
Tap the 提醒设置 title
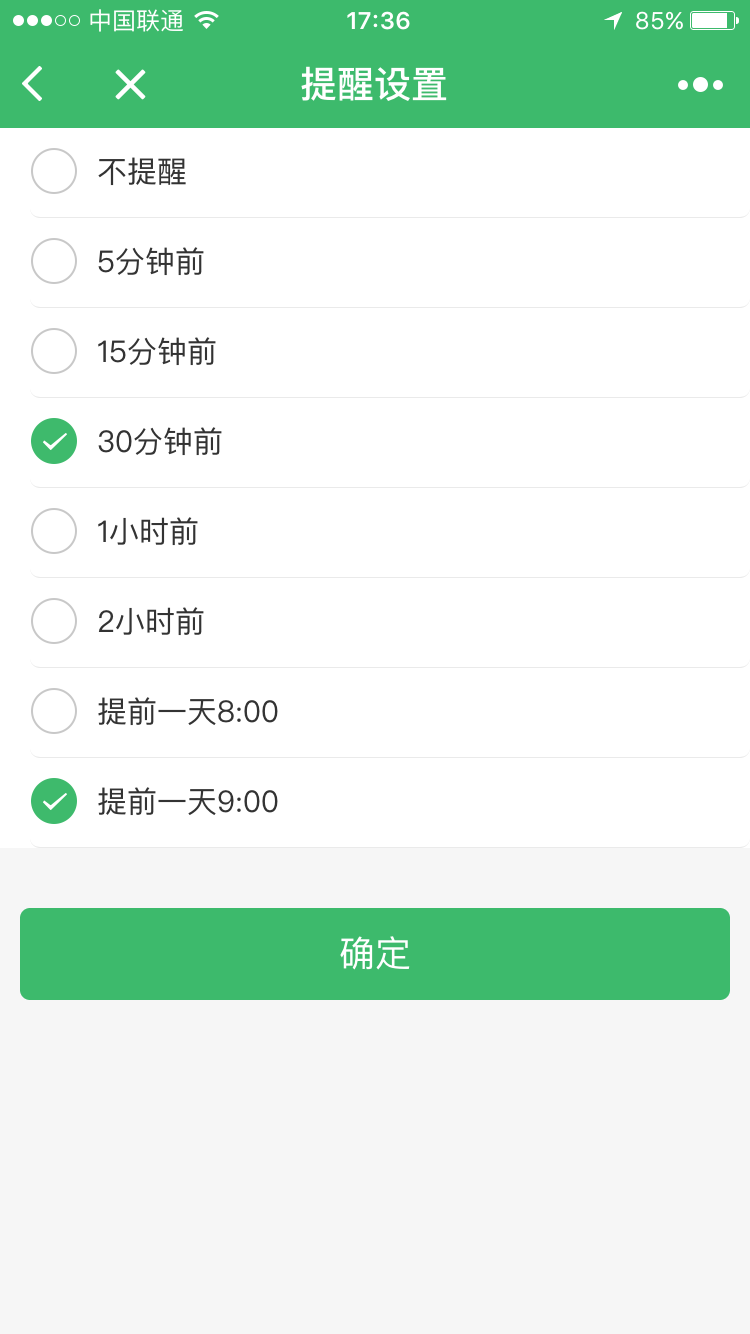tap(374, 84)
